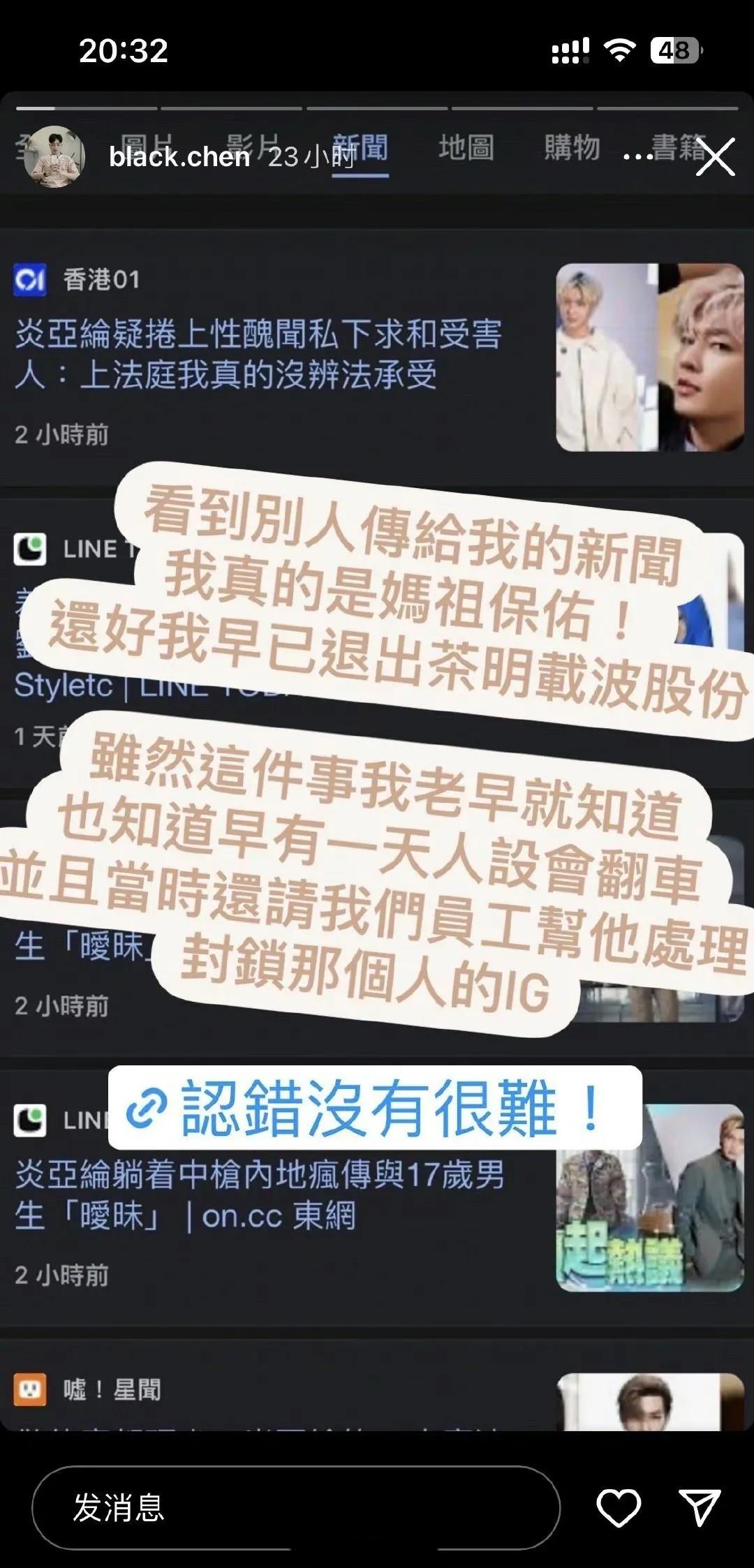754x1568 pixels.
Task: Close the story viewer
Action: [716, 156]
